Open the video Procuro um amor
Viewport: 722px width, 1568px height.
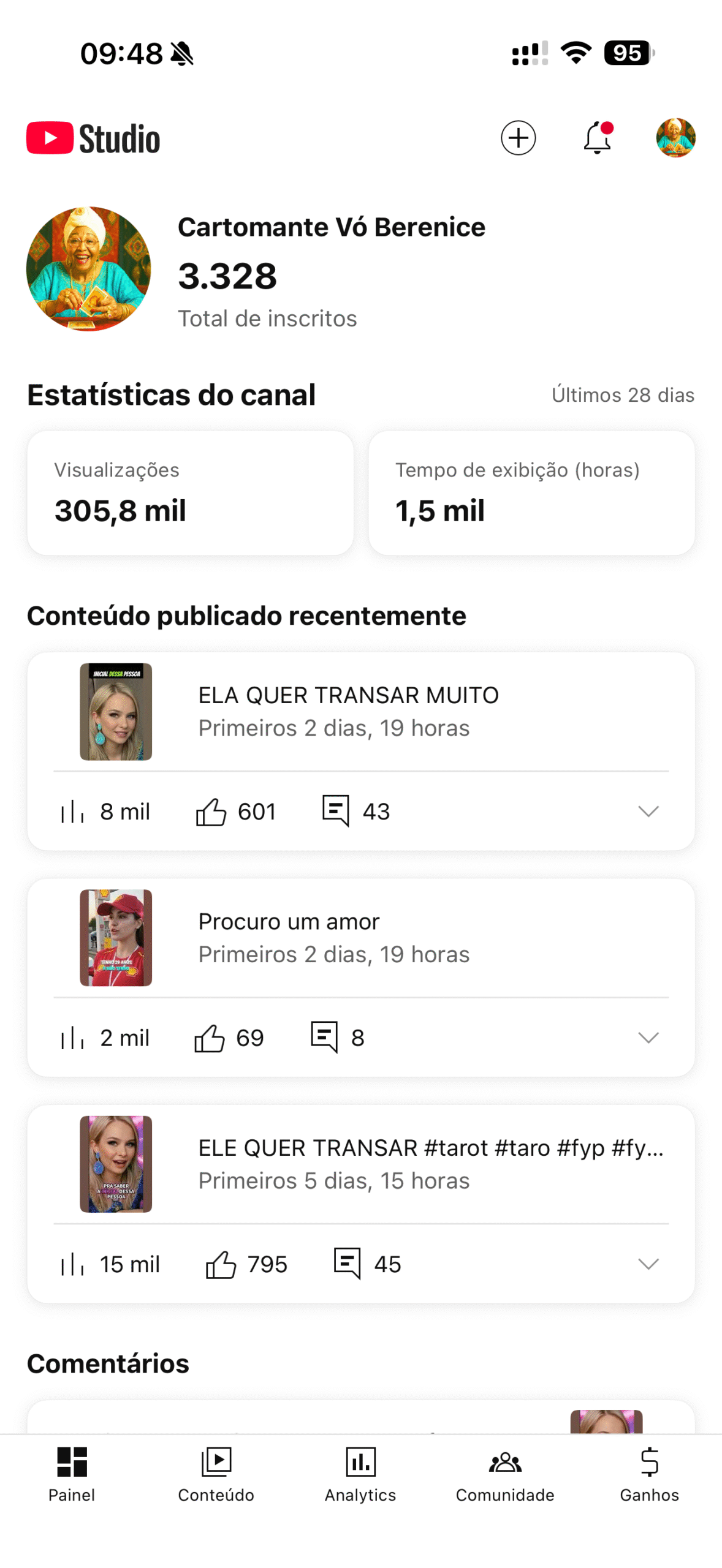(288, 937)
